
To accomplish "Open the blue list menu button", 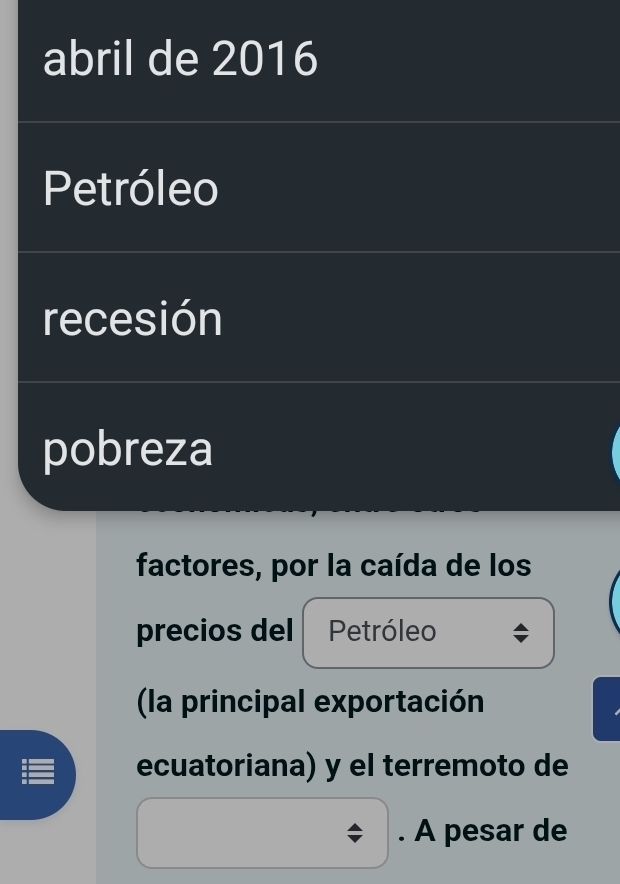I will 36,775.
